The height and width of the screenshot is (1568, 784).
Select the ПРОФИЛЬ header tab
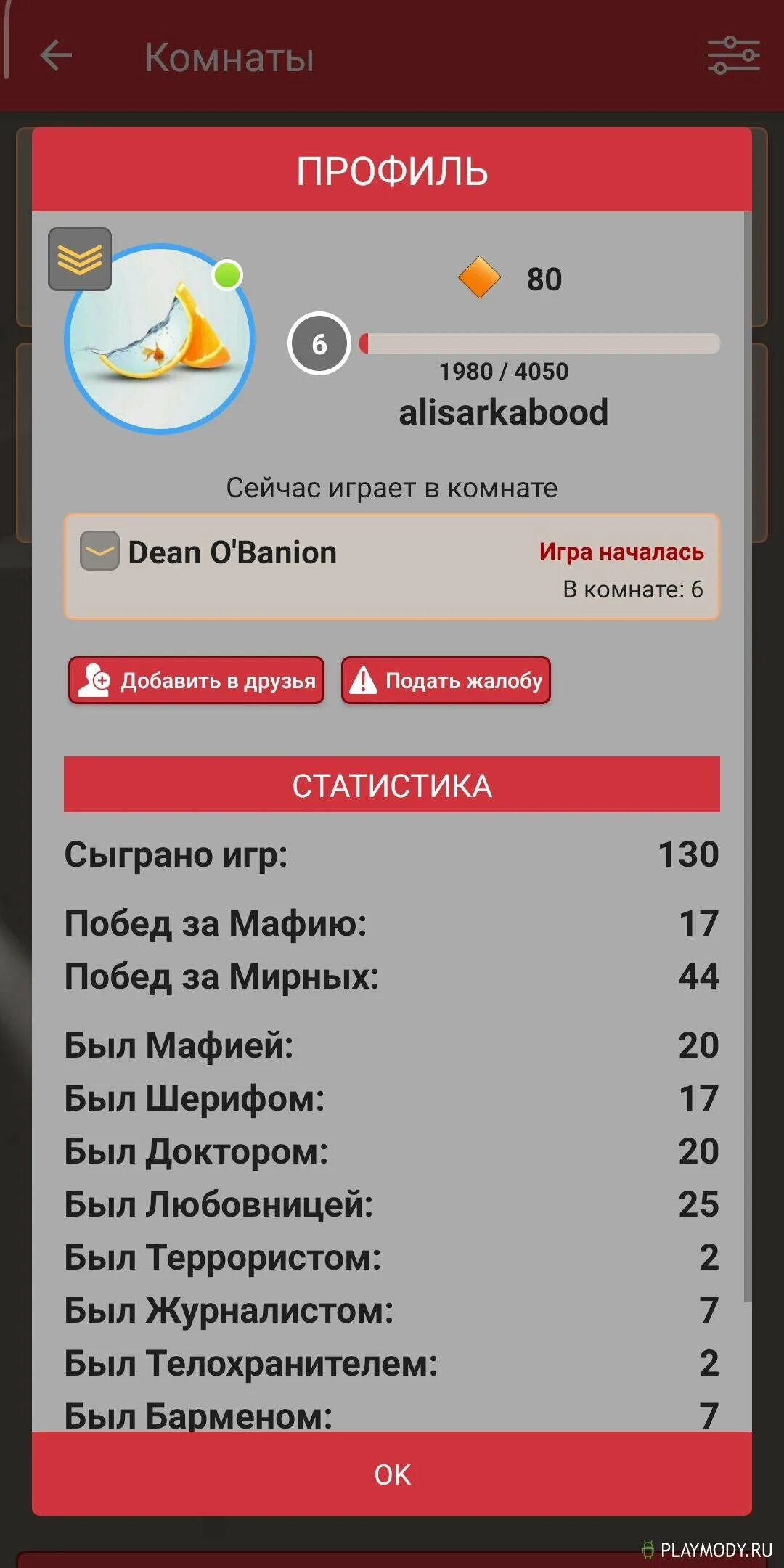392,173
